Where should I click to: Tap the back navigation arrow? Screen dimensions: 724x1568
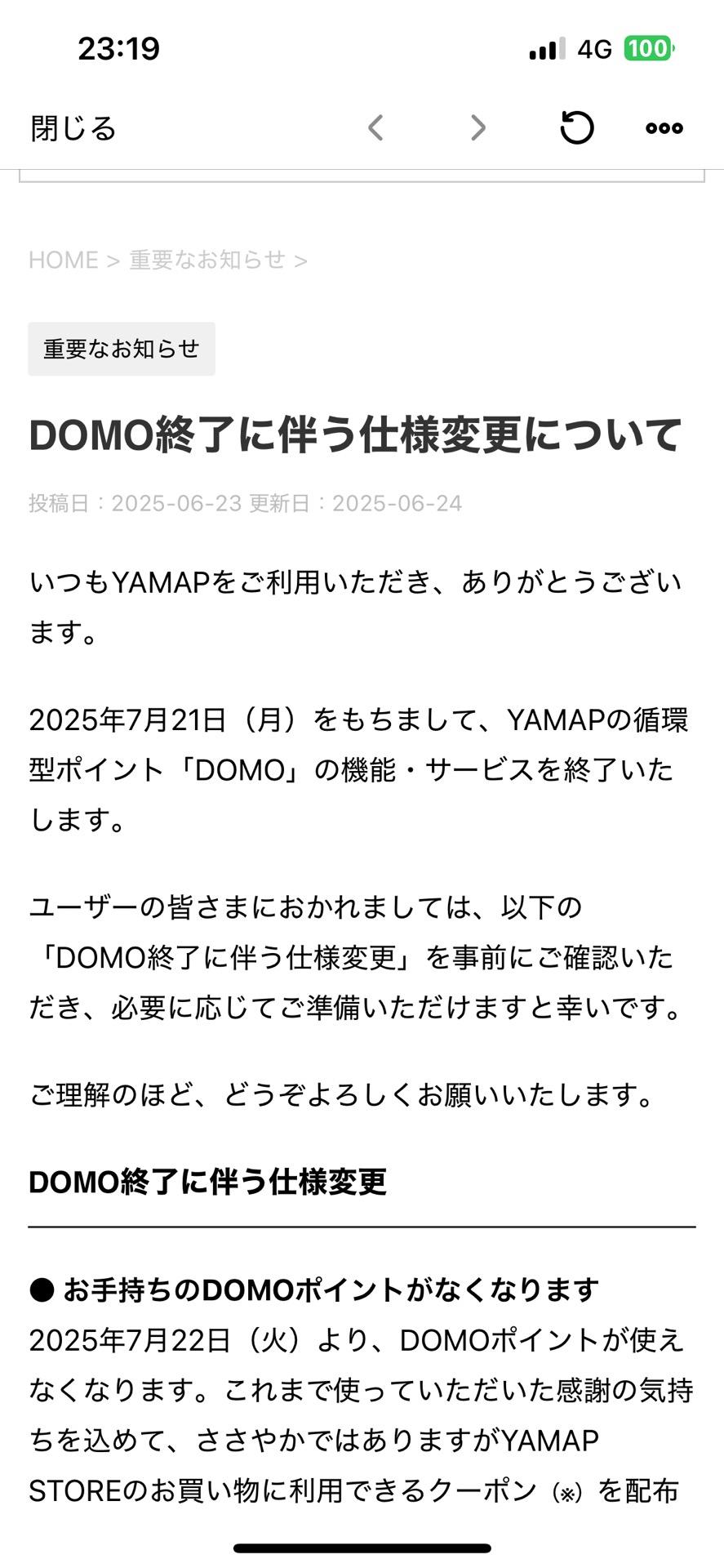[375, 127]
